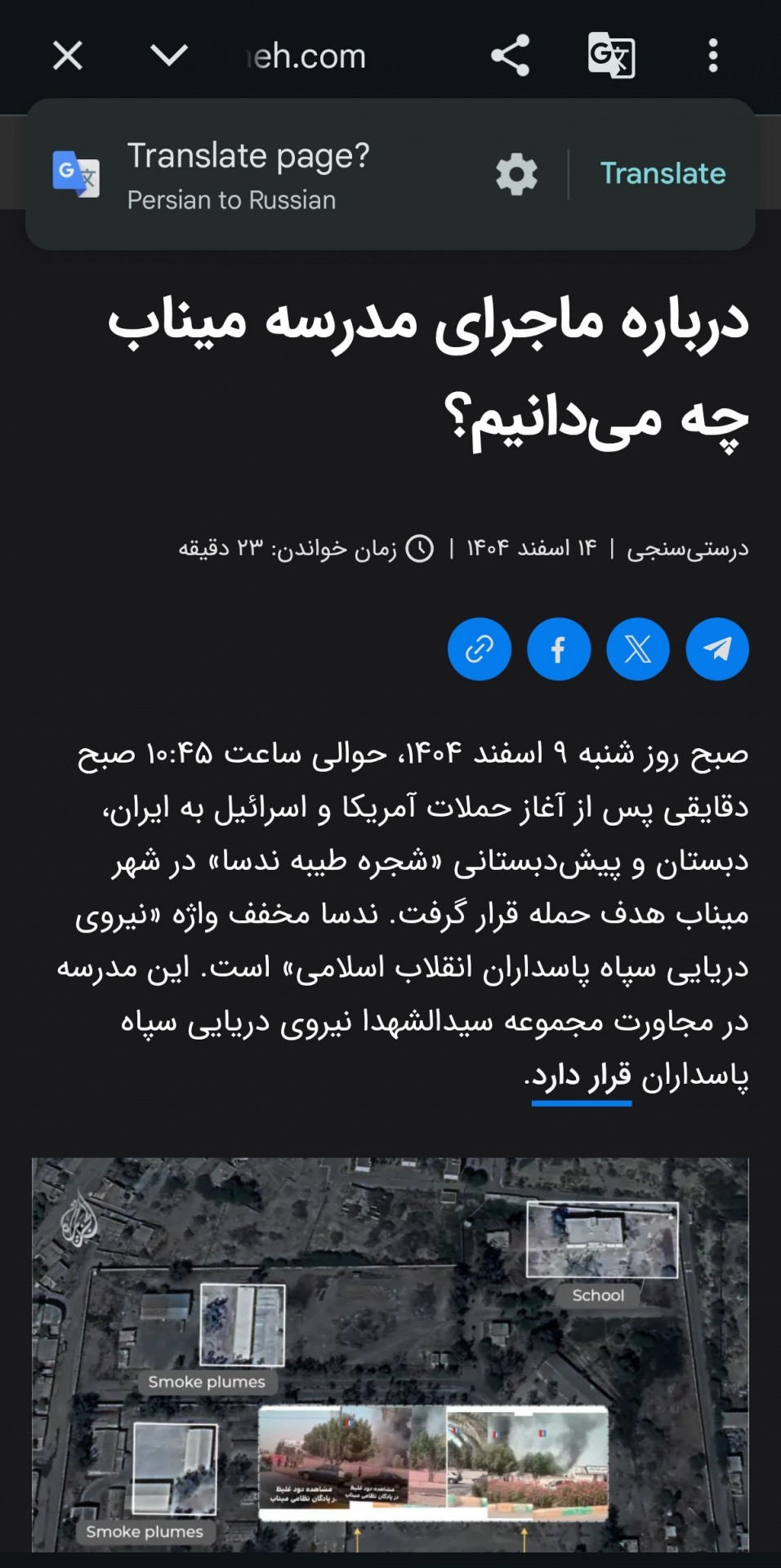Tap the article URL in address bar
Image resolution: width=781 pixels, height=1568 pixels.
click(x=306, y=56)
